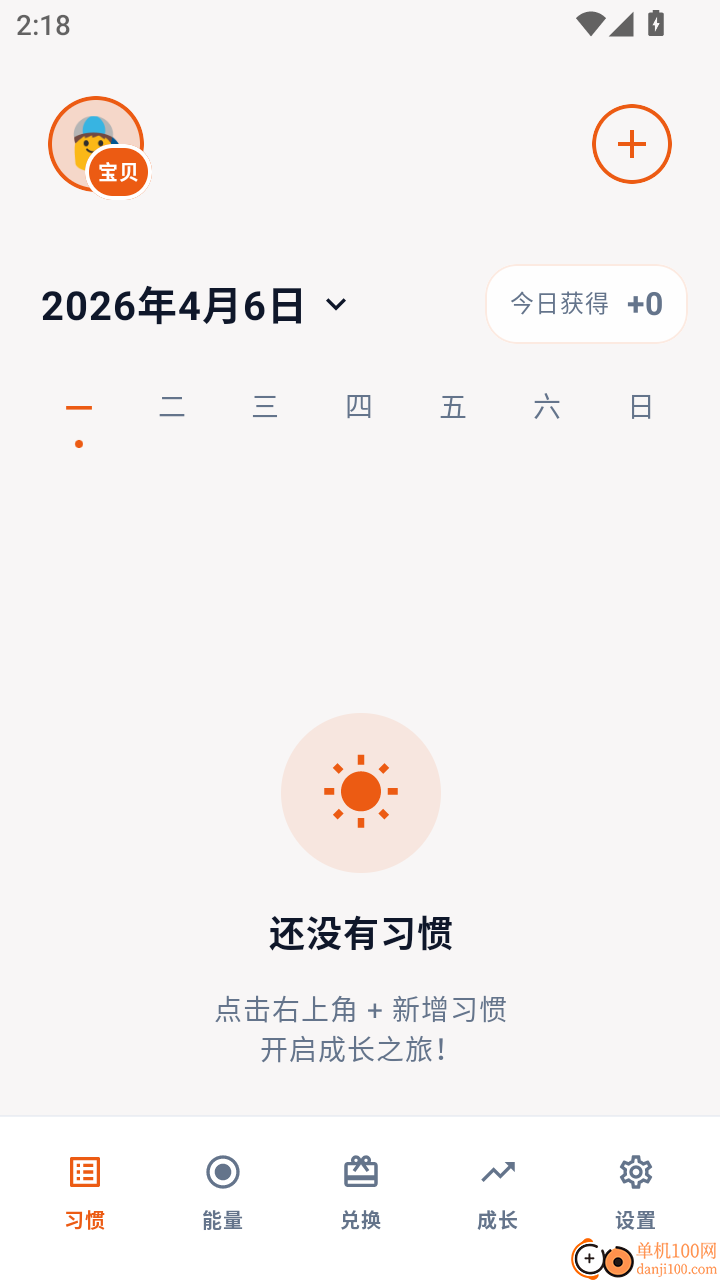720x1280 pixels.
Task: Collapse the date dropdown next to the date
Action: 336,305
